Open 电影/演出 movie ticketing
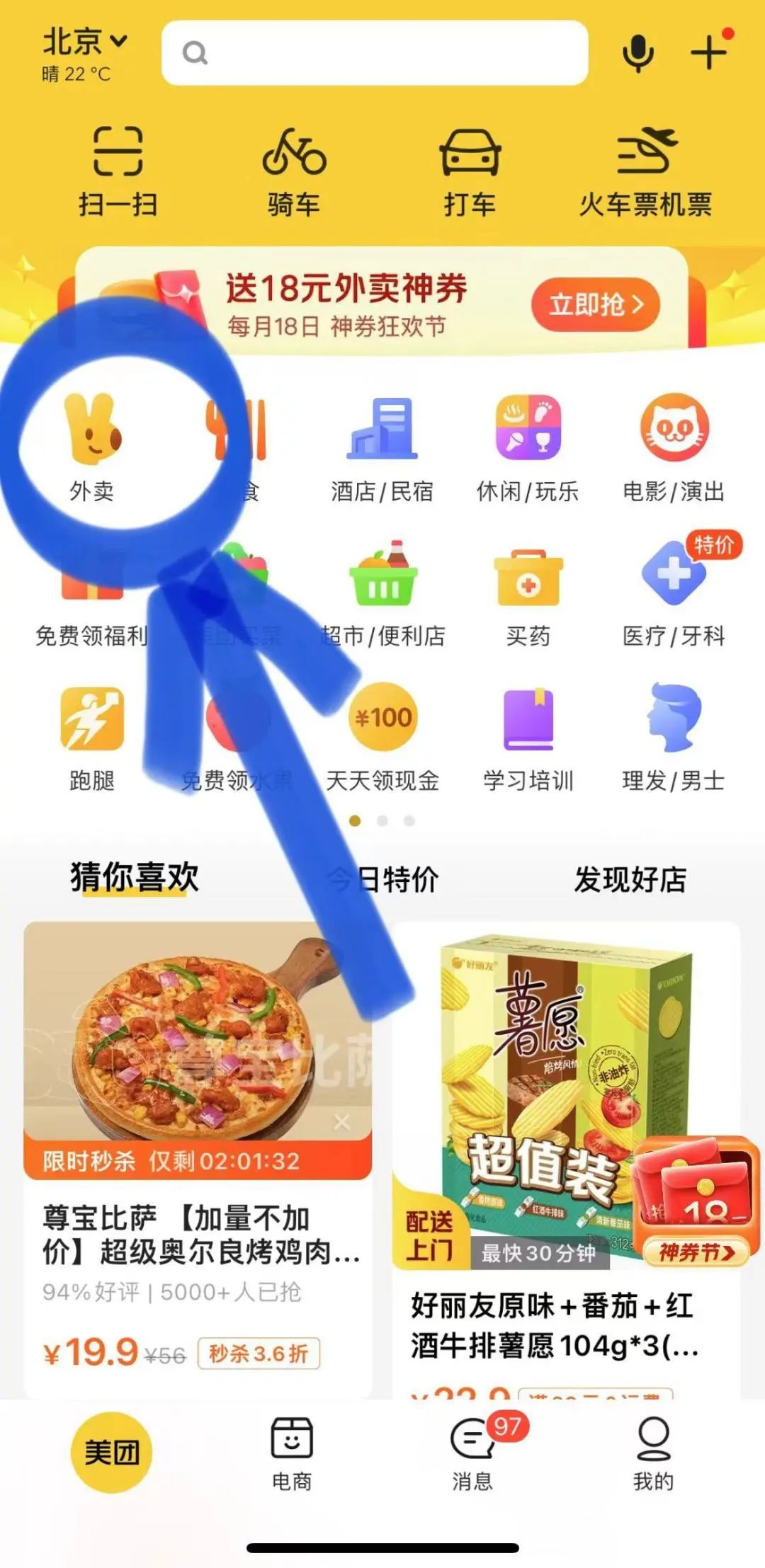The height and width of the screenshot is (1568, 765). [674, 439]
